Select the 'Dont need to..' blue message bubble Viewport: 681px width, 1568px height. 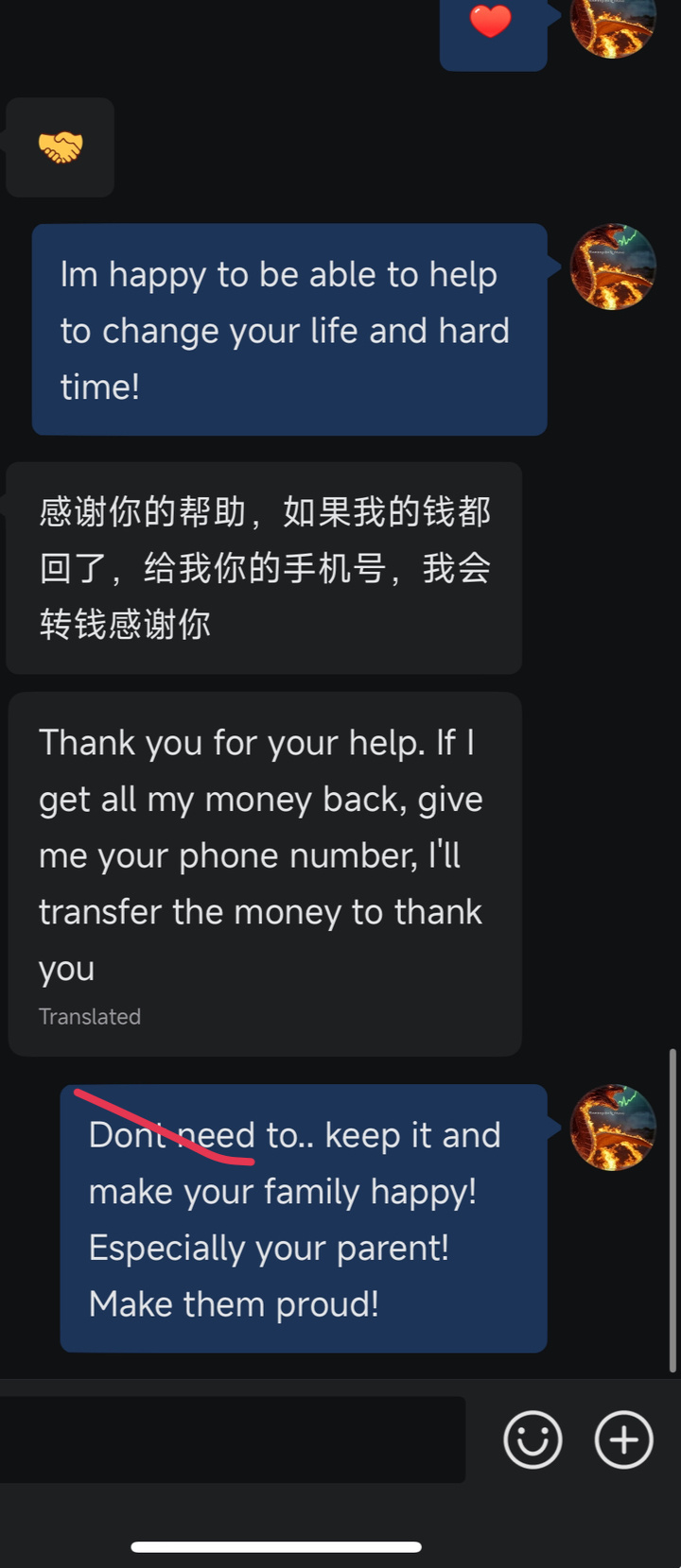303,1219
